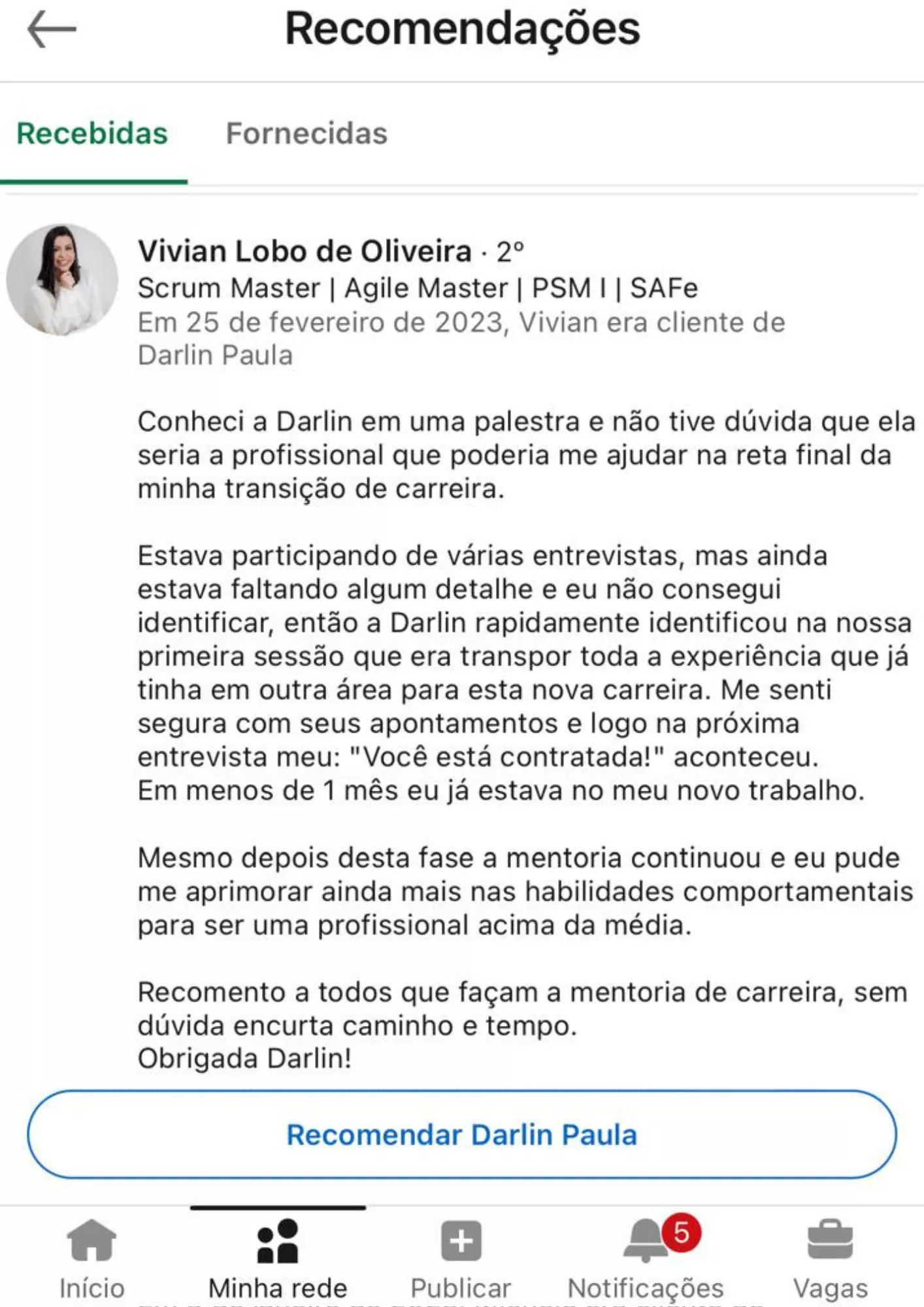Go back using the arrow icon

tap(52, 30)
